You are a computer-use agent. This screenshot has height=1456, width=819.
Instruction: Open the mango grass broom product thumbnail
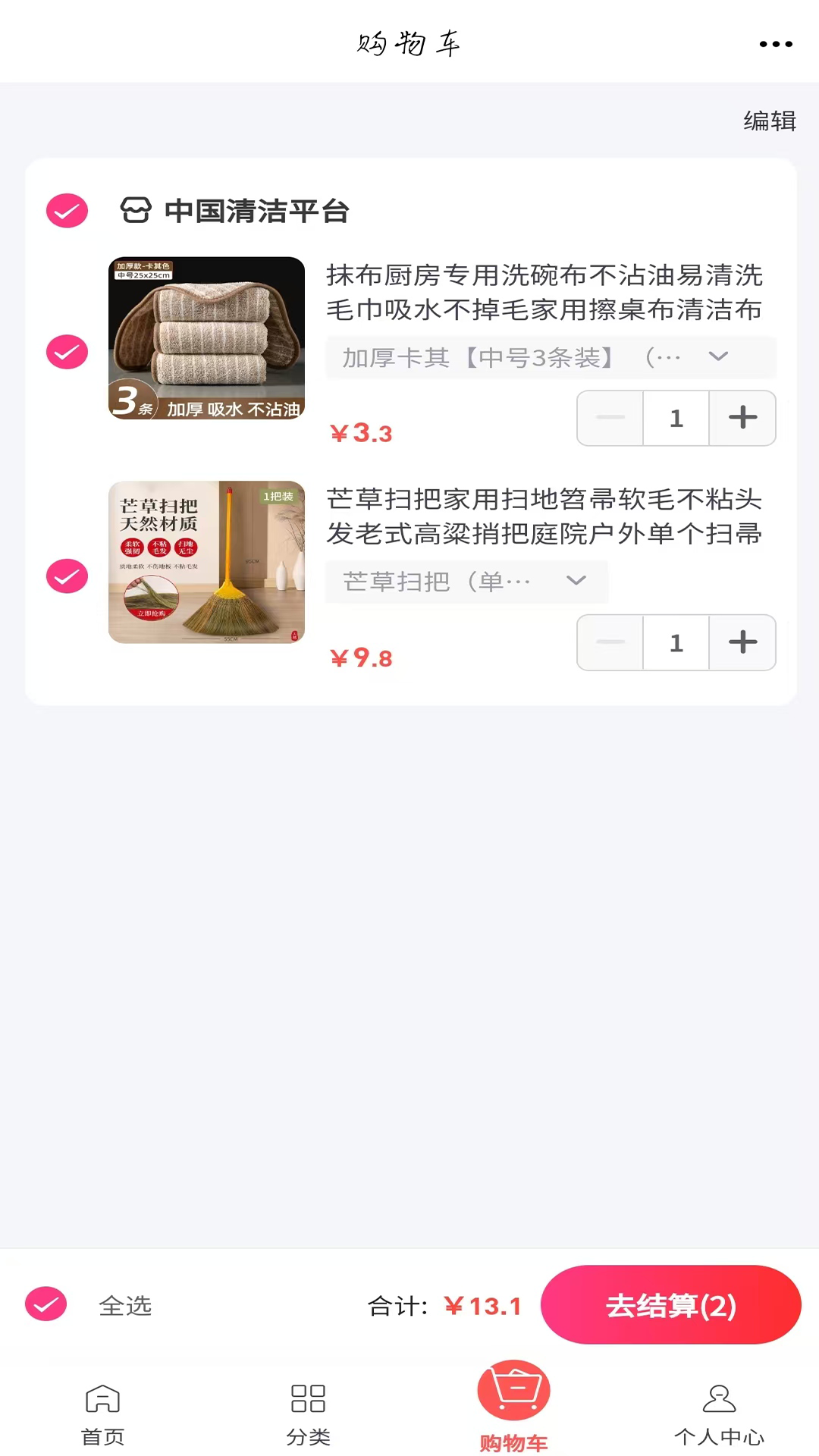click(206, 563)
